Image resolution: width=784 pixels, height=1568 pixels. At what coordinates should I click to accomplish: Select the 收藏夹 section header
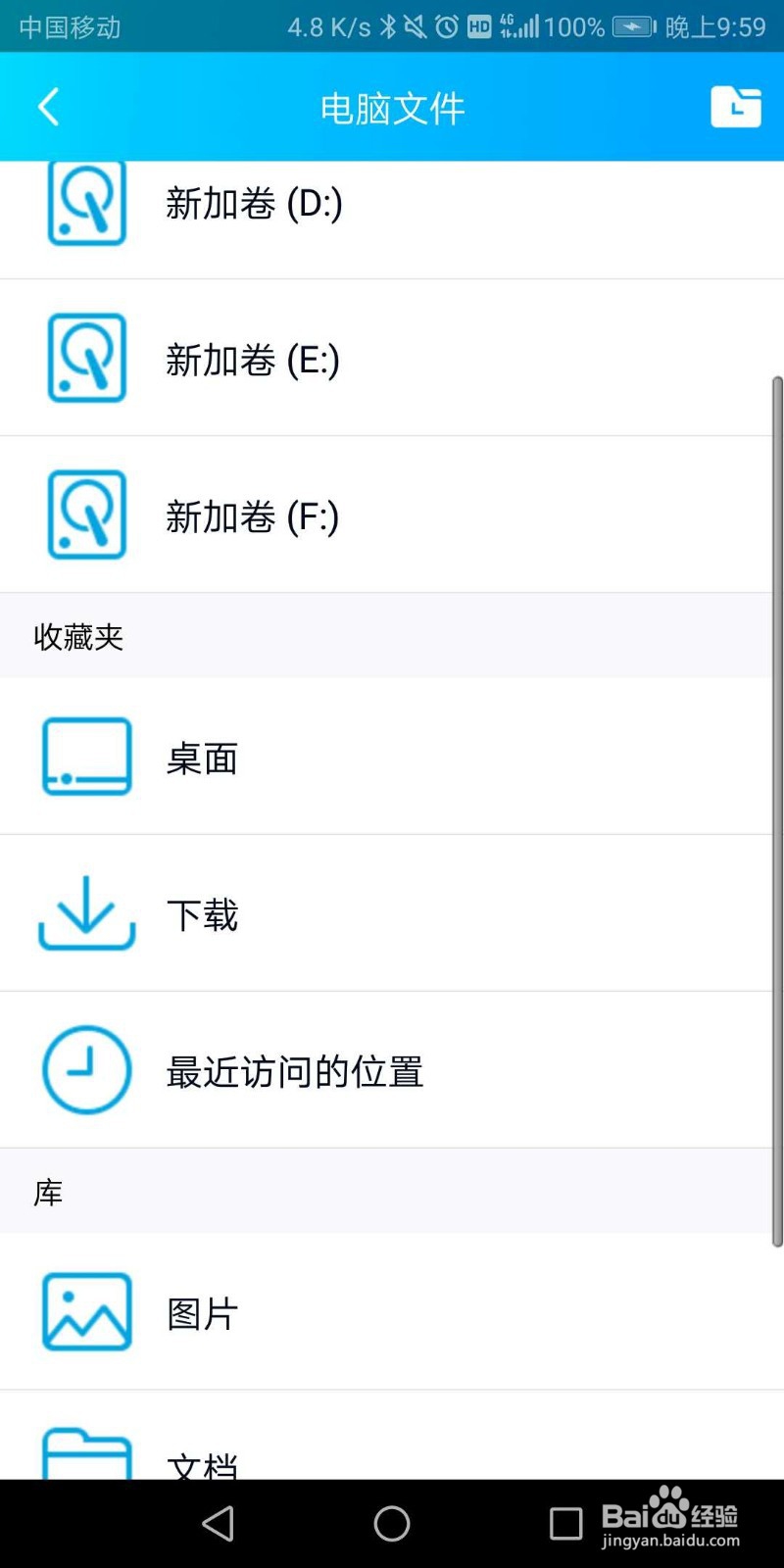coord(77,636)
